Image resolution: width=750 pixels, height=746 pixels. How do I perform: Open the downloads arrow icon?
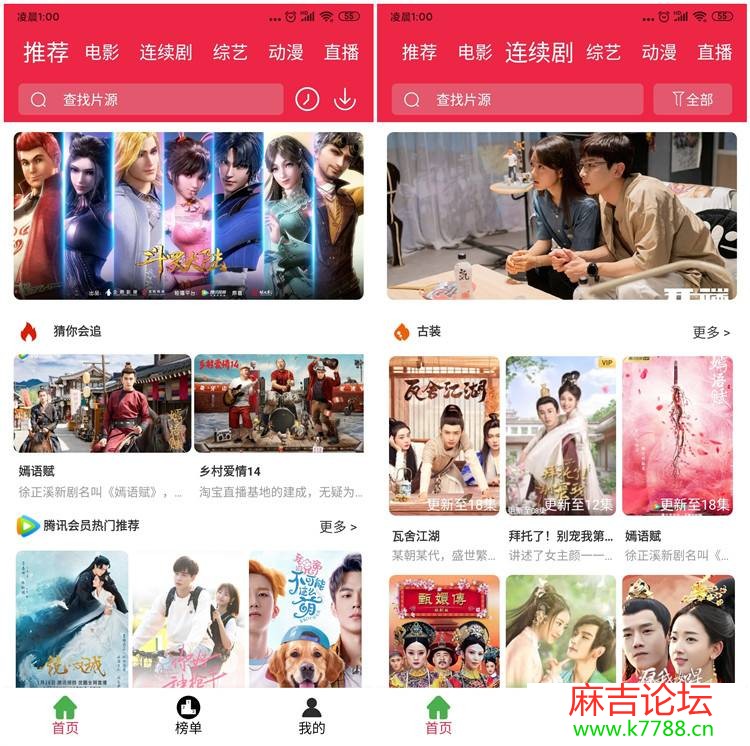(344, 99)
